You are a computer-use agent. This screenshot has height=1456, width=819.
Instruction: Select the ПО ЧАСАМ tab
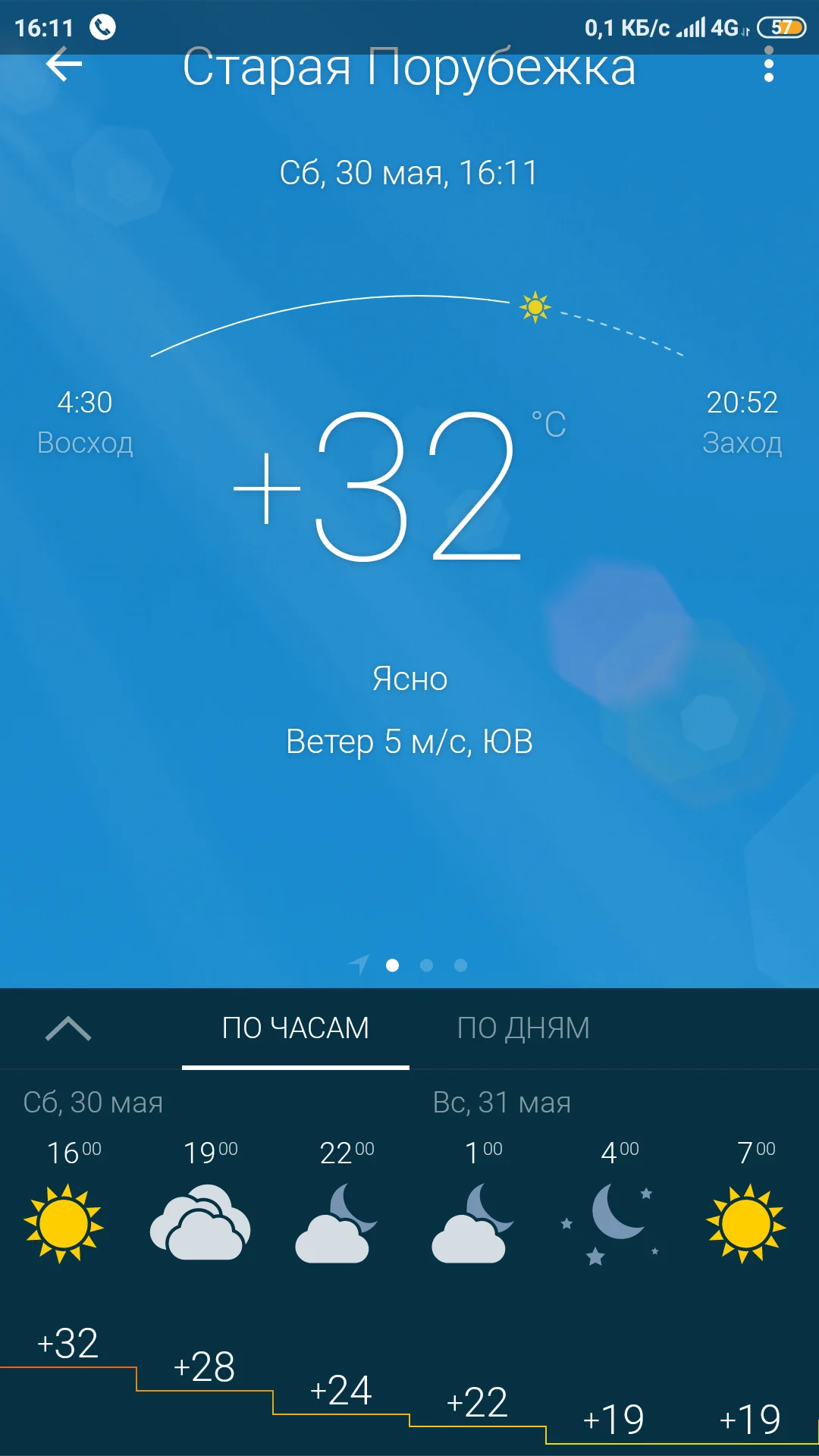(x=295, y=1028)
